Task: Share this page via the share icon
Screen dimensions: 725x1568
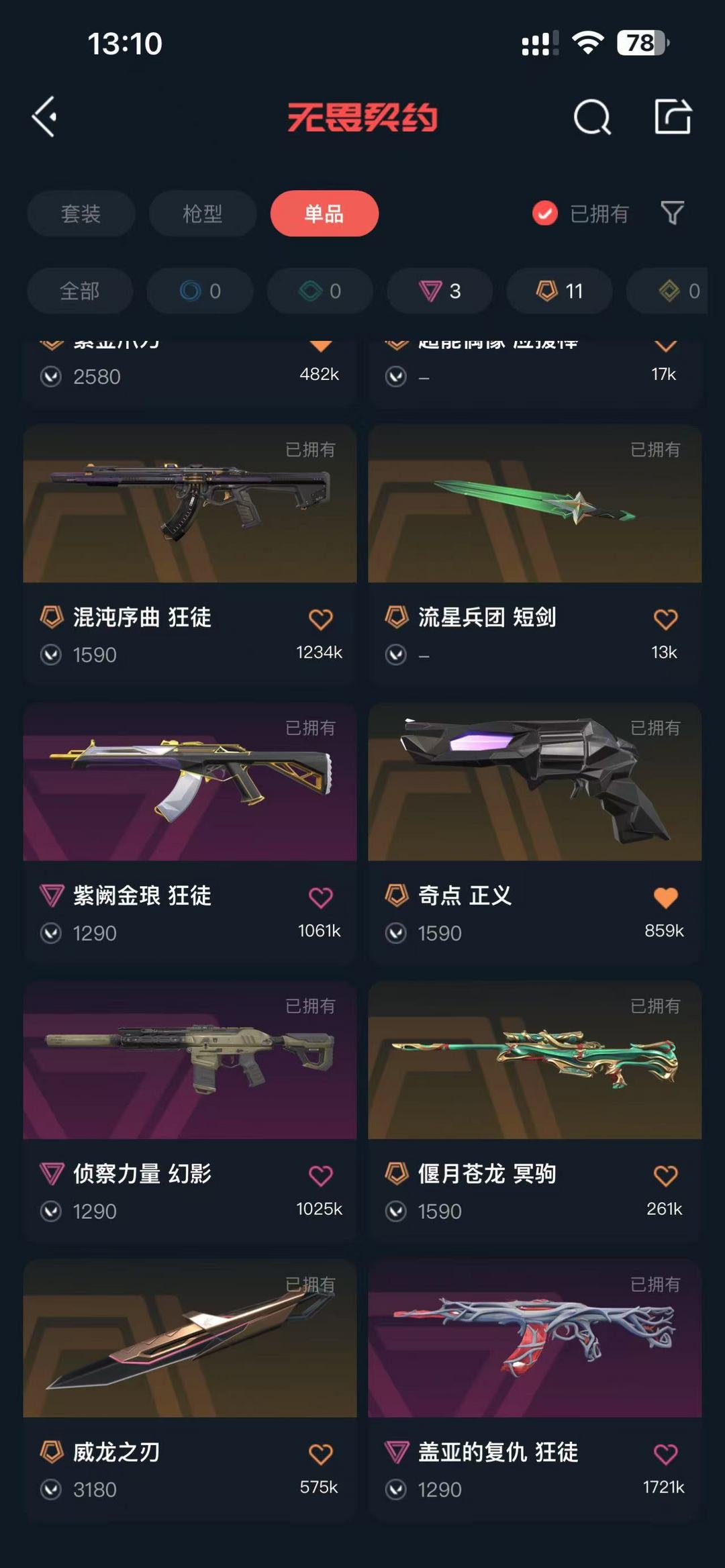Action: tap(673, 117)
